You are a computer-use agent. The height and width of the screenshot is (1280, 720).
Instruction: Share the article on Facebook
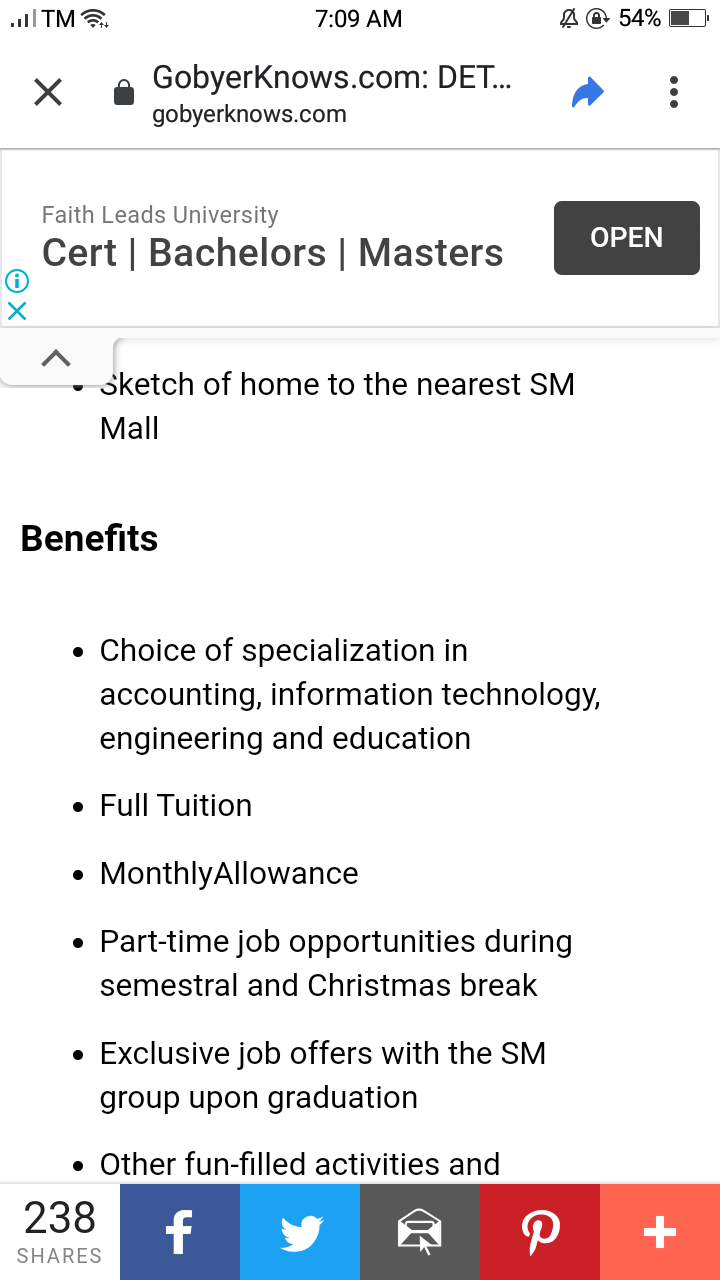[180, 1232]
